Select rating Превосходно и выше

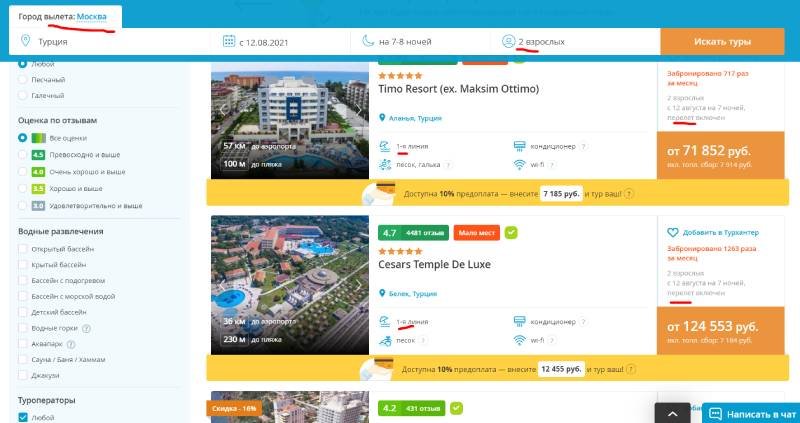click(x=25, y=154)
